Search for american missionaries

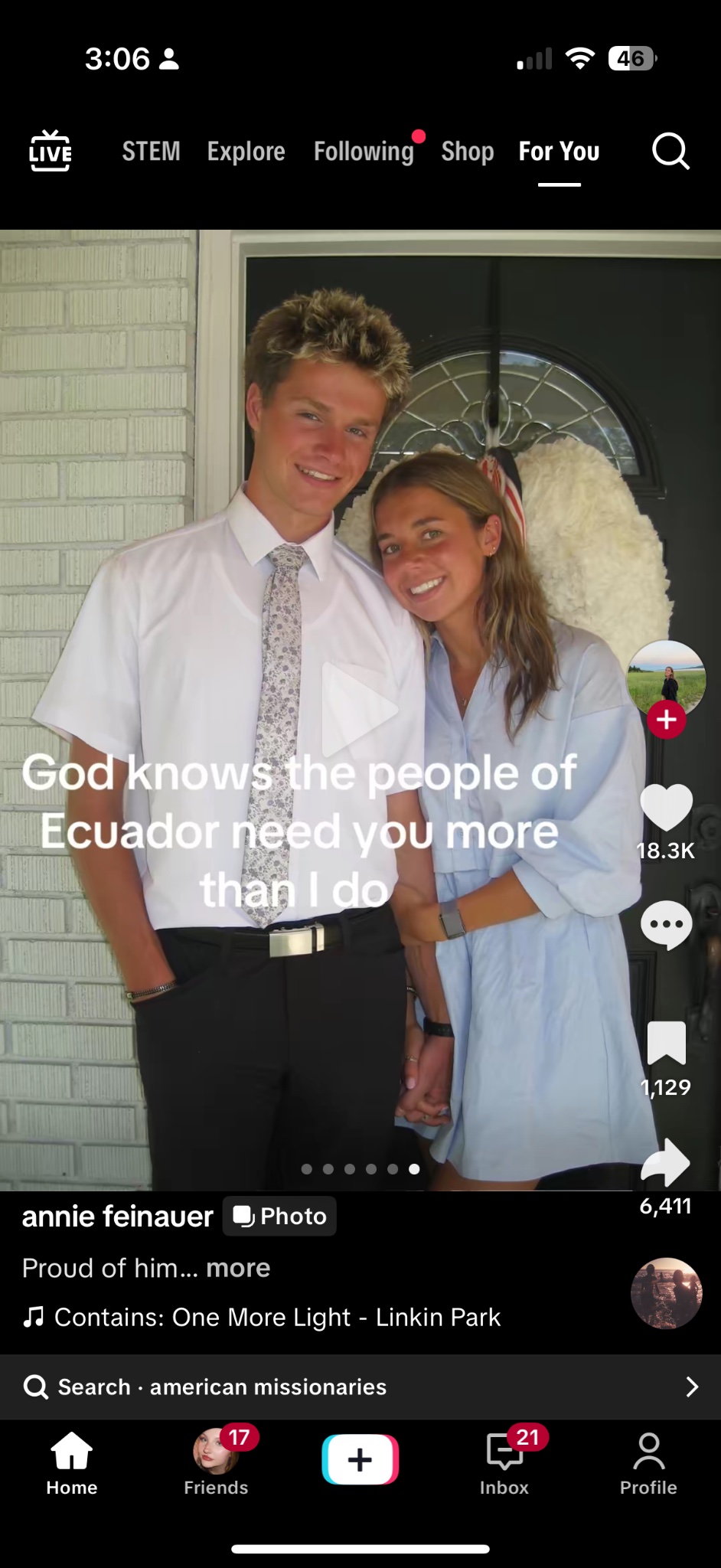tap(360, 1387)
